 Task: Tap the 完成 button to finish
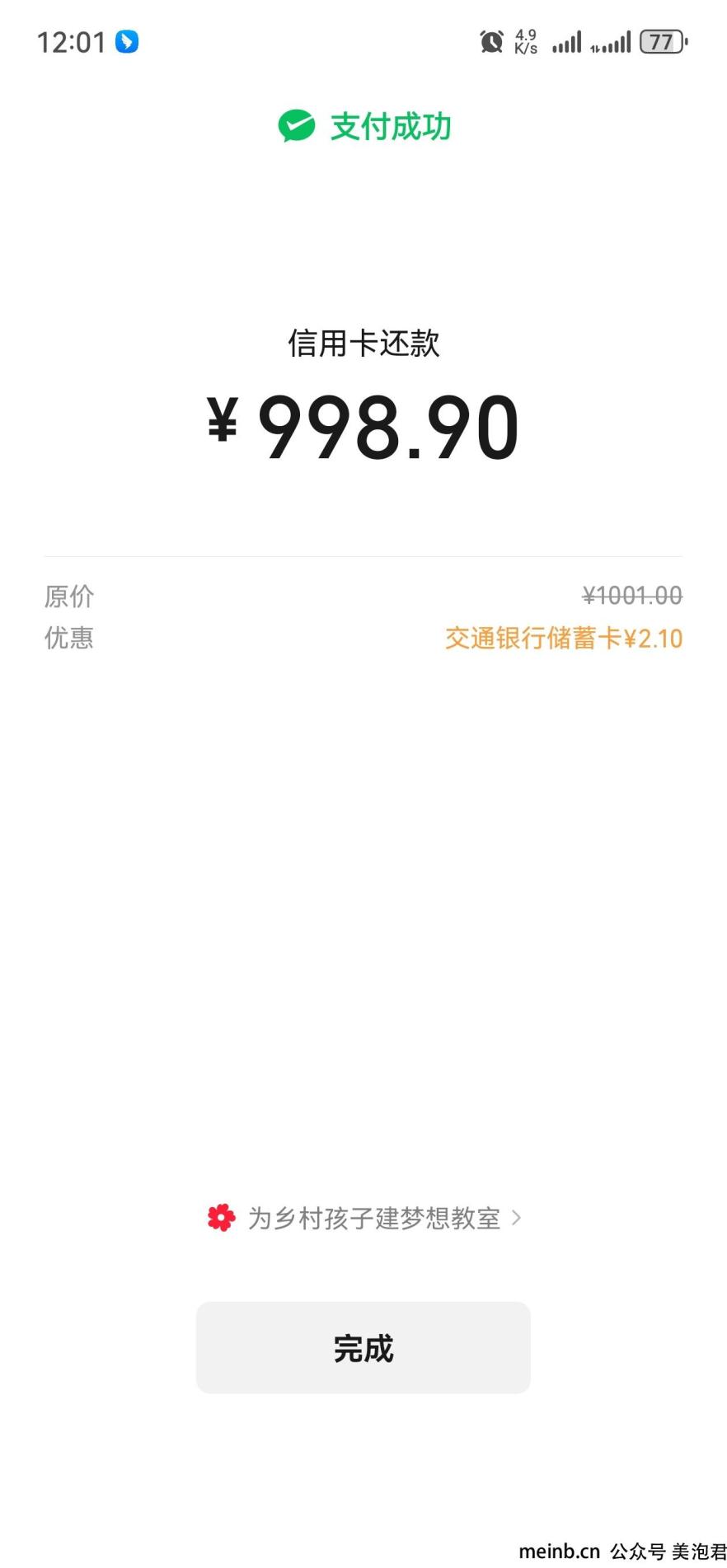coord(363,1348)
